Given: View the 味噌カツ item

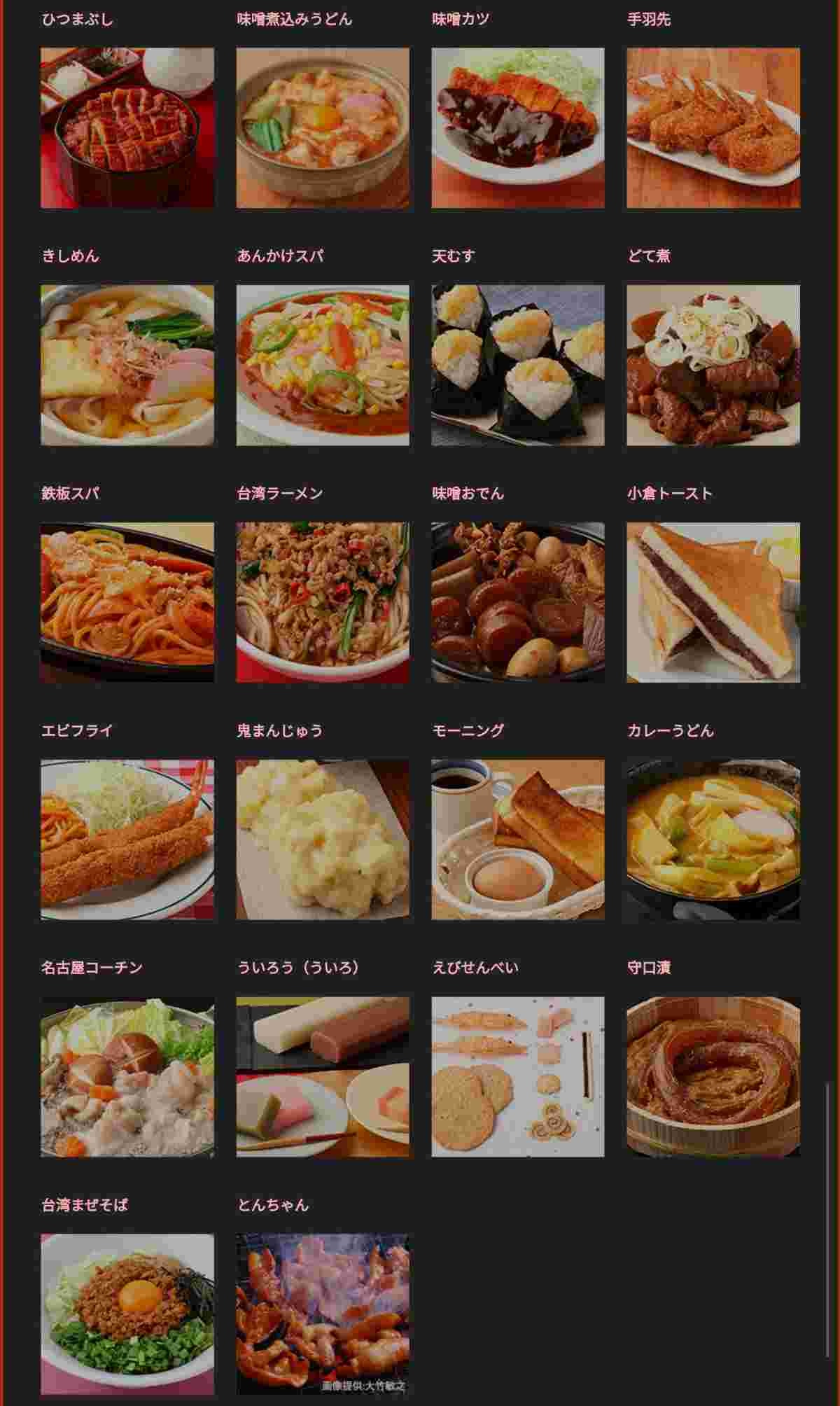Looking at the screenshot, I should tap(518, 127).
